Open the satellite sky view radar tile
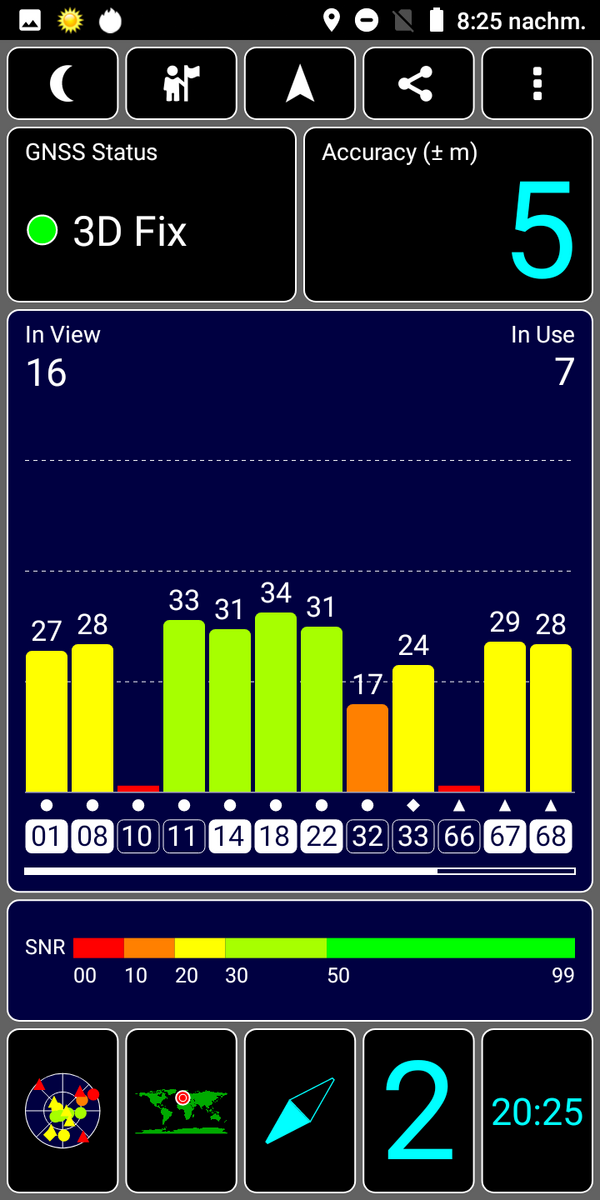Viewport: 600px width, 1200px height. coord(62,1111)
